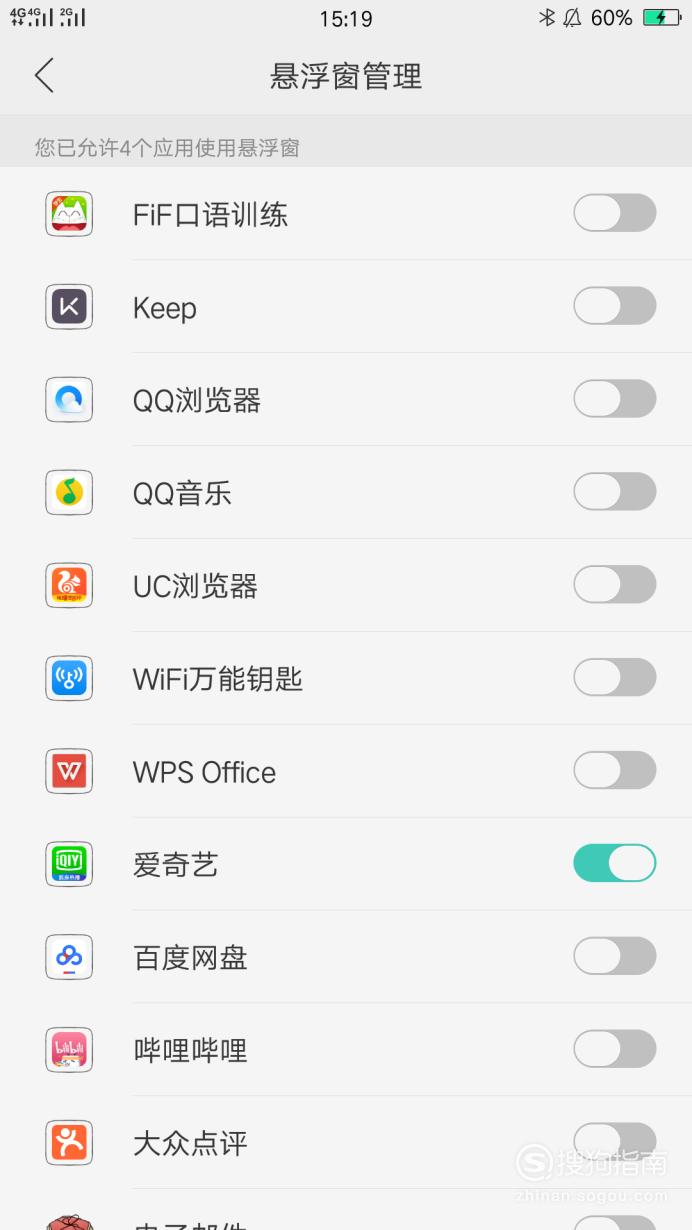Turn on 大众点评 floating window switch
The height and width of the screenshot is (1230, 692).
coord(615,1143)
